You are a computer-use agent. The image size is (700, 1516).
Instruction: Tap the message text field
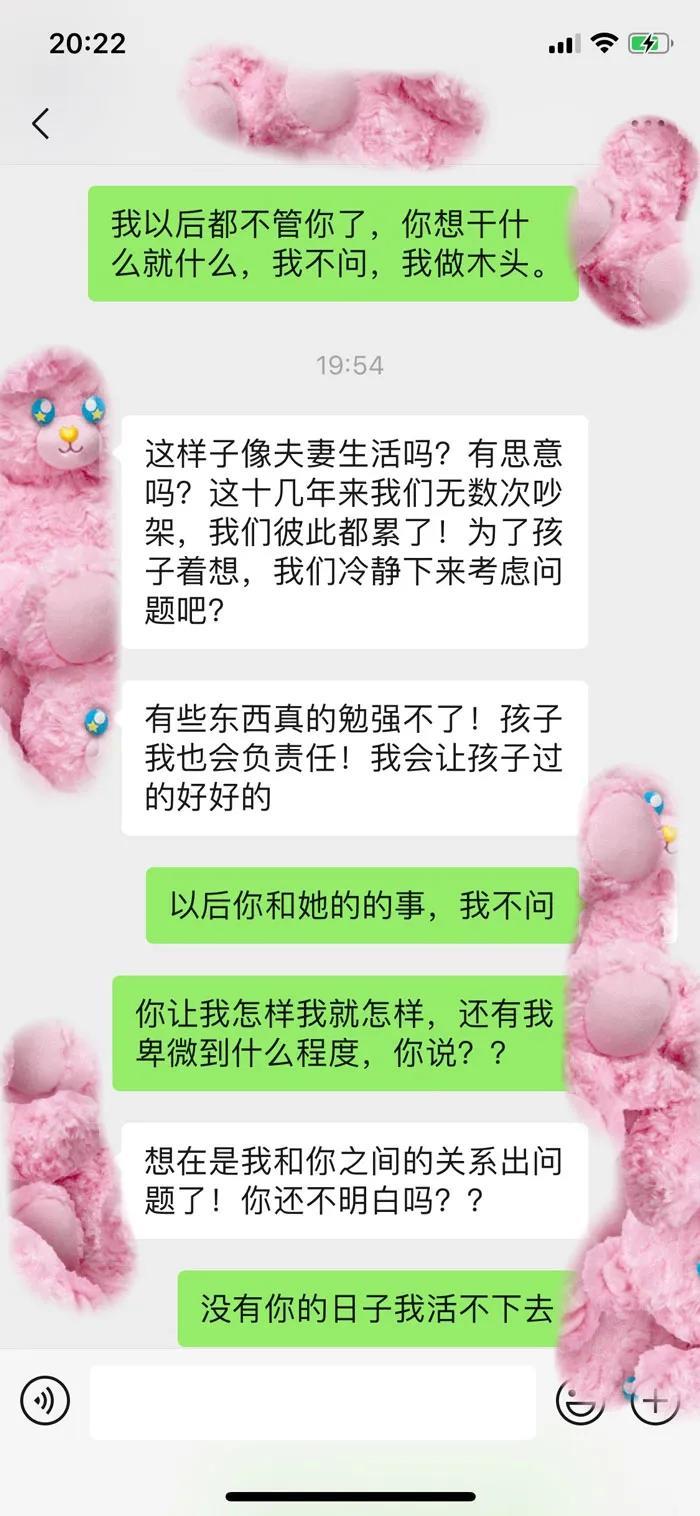pyautogui.click(x=312, y=1401)
